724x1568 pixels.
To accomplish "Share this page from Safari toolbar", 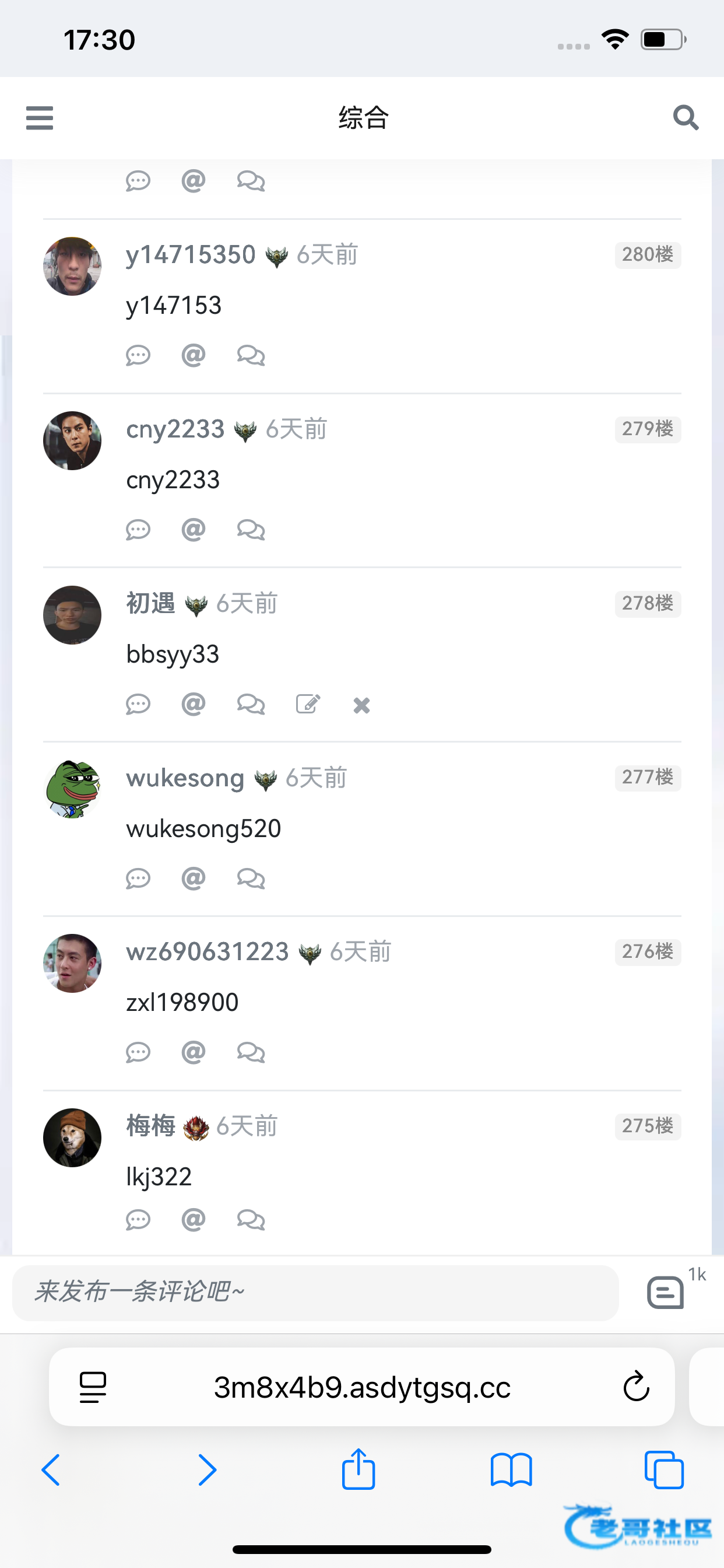I will [359, 1470].
